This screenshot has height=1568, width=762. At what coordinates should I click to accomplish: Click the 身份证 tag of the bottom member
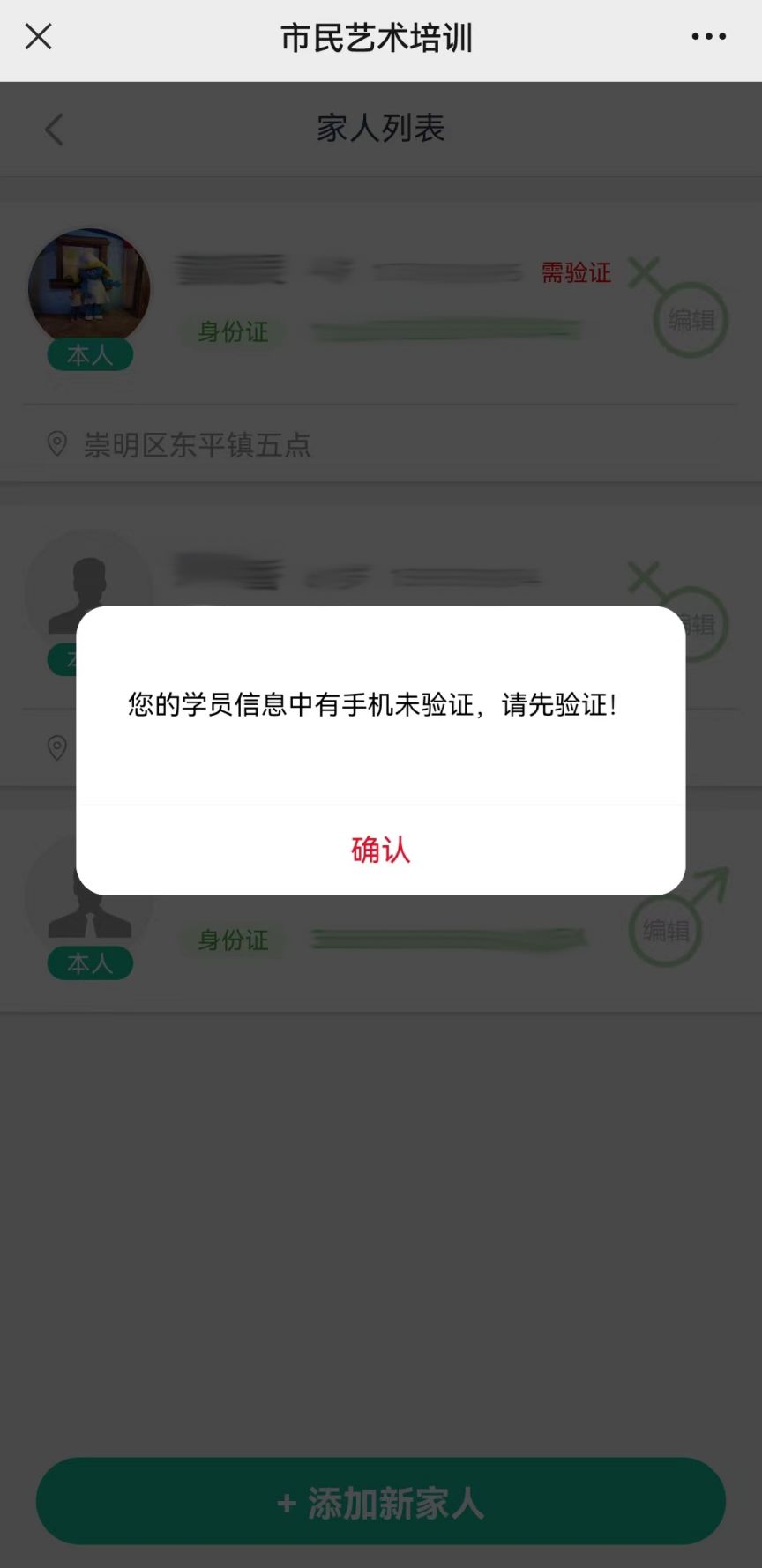pos(232,940)
